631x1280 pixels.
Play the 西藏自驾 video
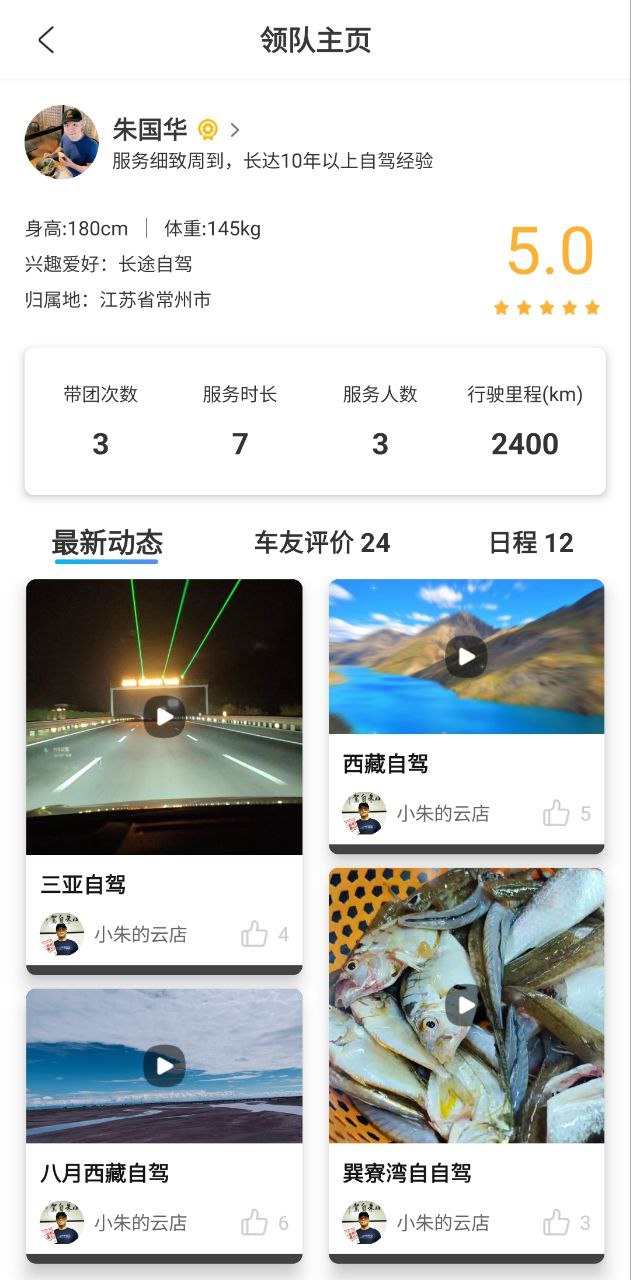466,657
